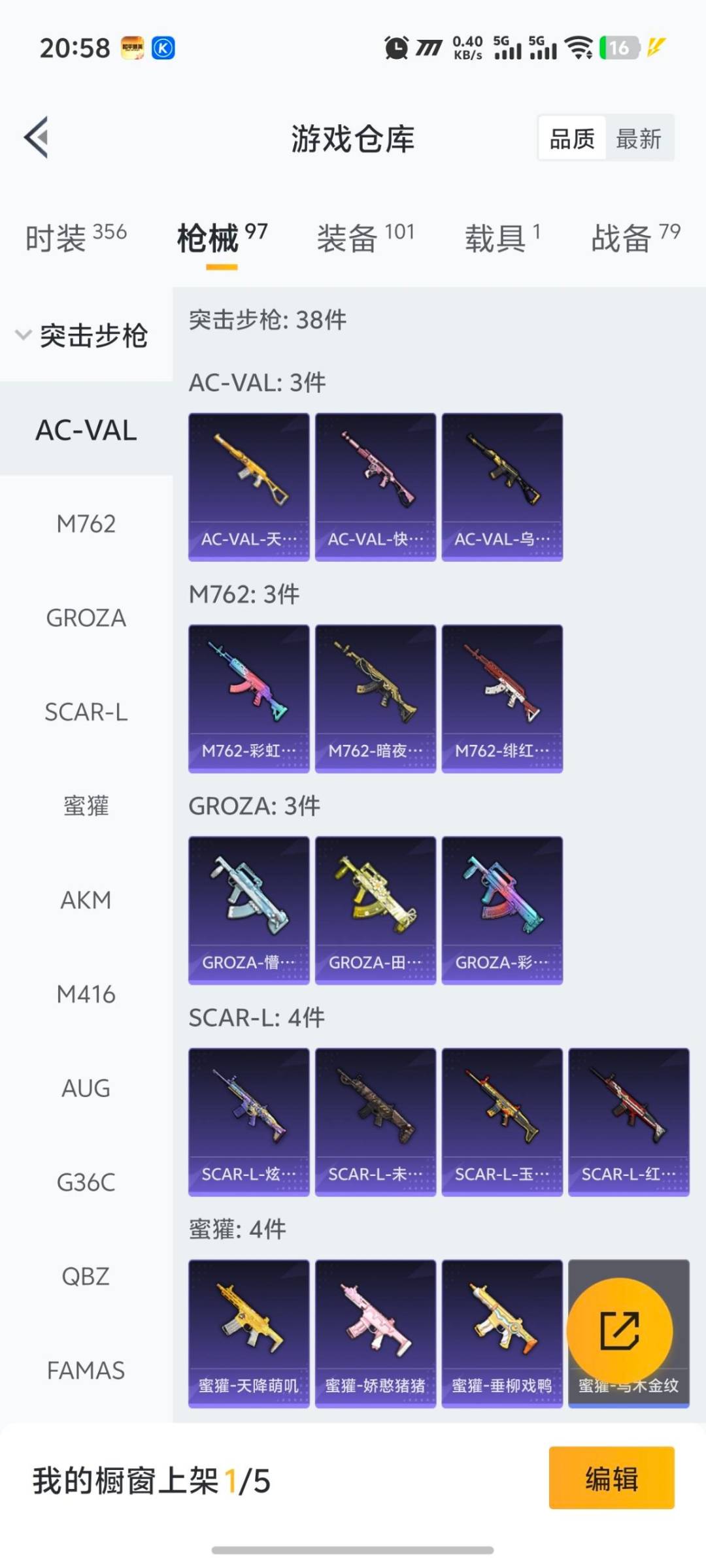This screenshot has height=1568, width=706.
Task: Select AKM in the side list
Action: click(86, 900)
